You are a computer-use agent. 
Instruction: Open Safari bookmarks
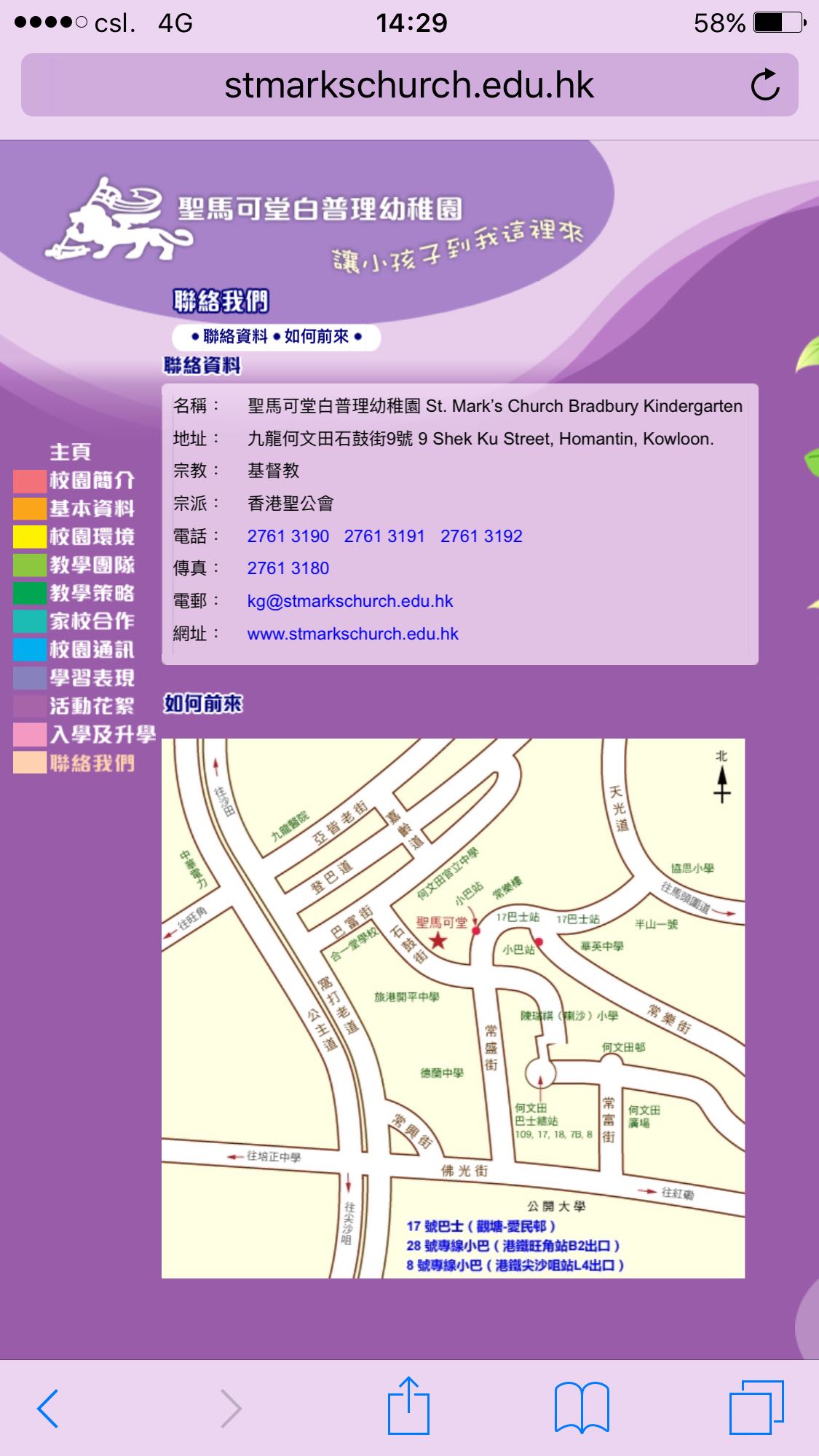pos(581,1408)
